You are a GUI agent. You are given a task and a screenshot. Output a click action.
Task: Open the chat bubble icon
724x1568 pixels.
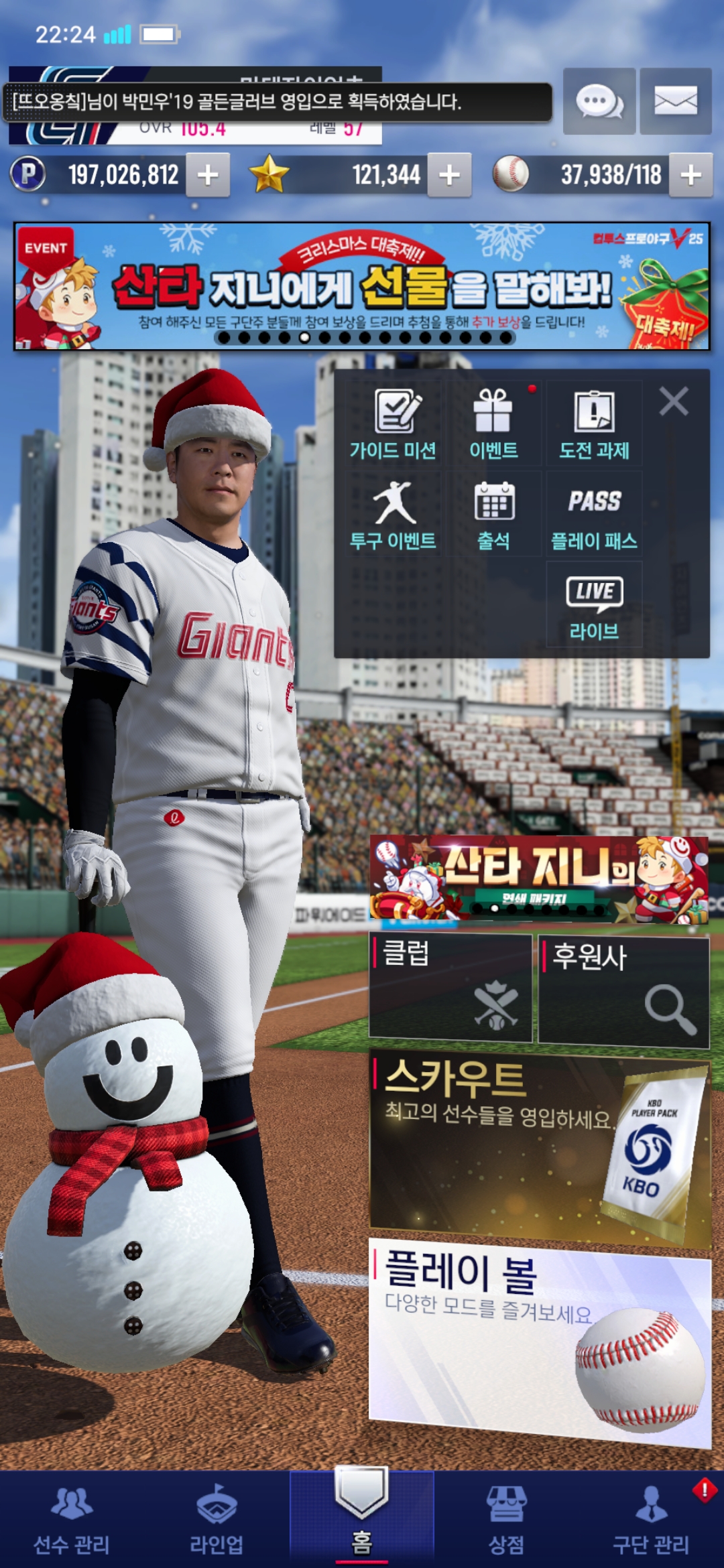point(599,102)
